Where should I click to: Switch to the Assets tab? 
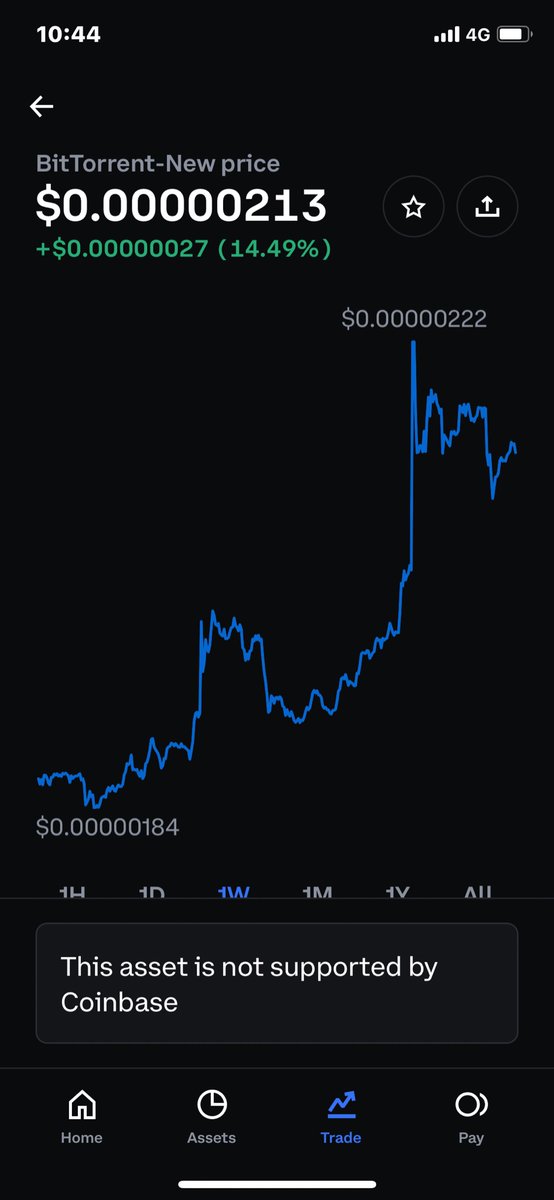[x=211, y=1117]
